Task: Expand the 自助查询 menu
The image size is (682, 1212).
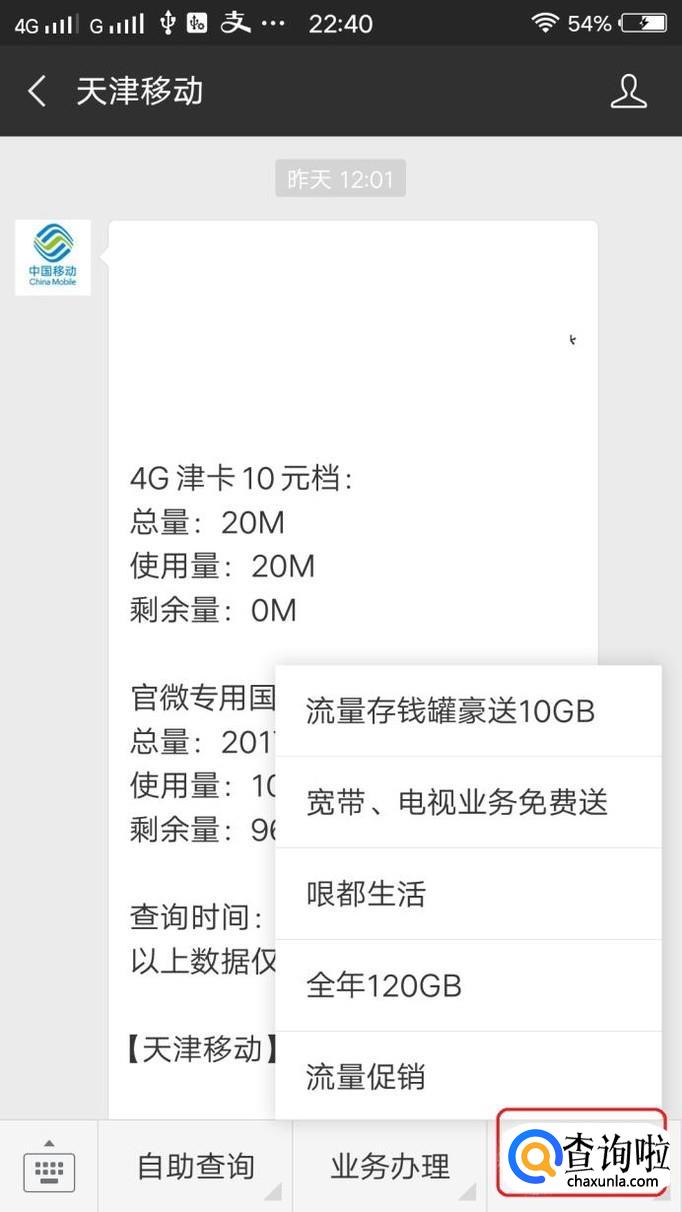Action: pyautogui.click(x=196, y=1166)
